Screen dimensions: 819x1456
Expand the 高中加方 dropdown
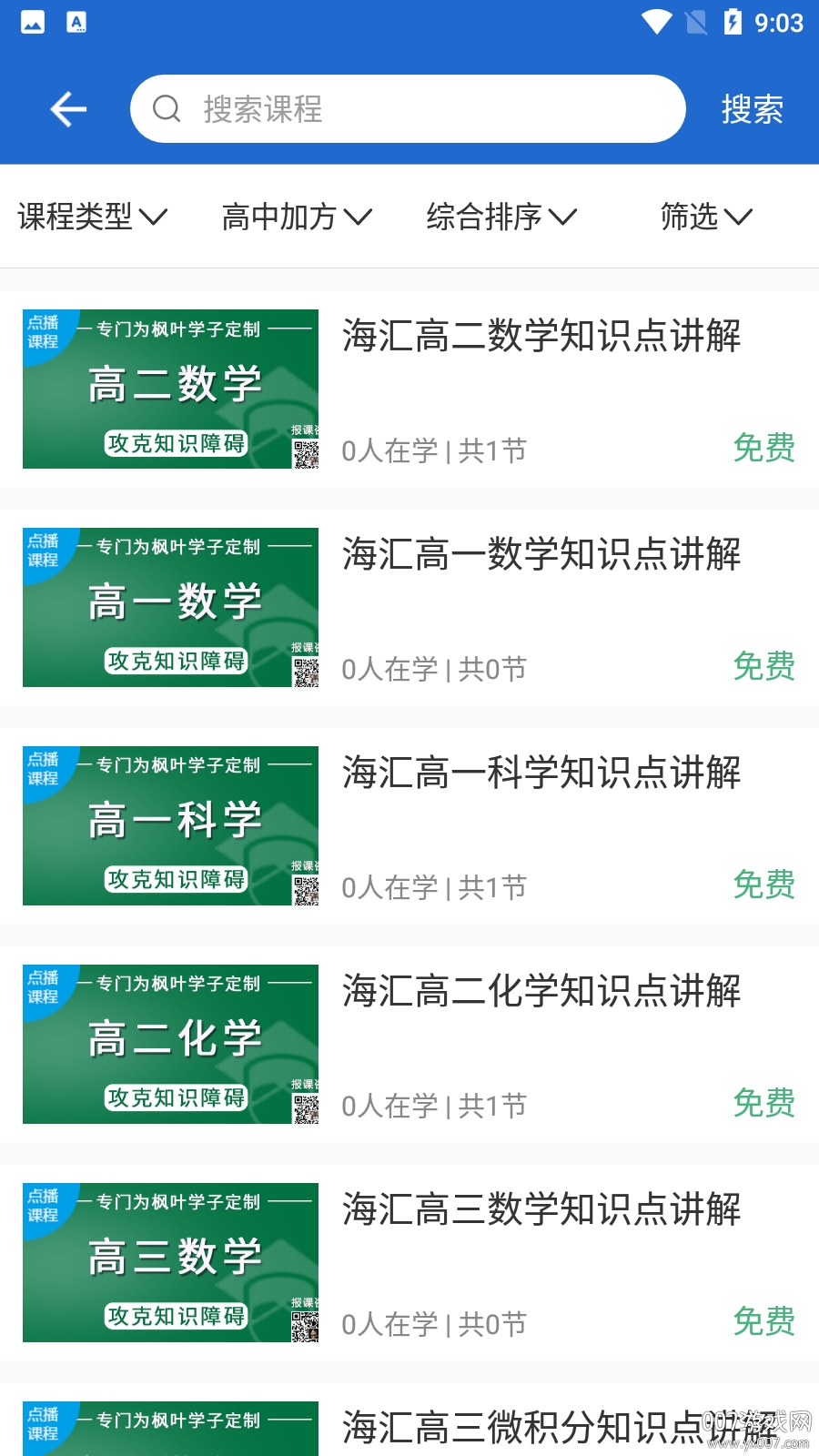295,217
